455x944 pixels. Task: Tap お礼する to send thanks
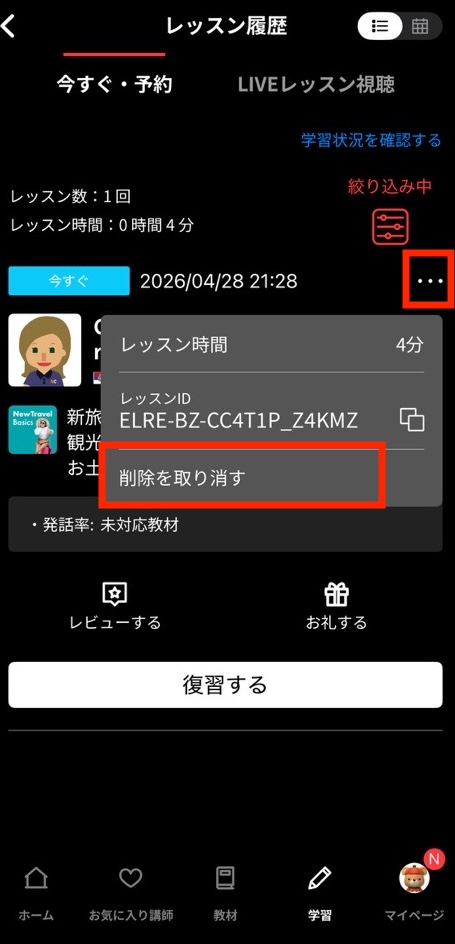tap(336, 607)
